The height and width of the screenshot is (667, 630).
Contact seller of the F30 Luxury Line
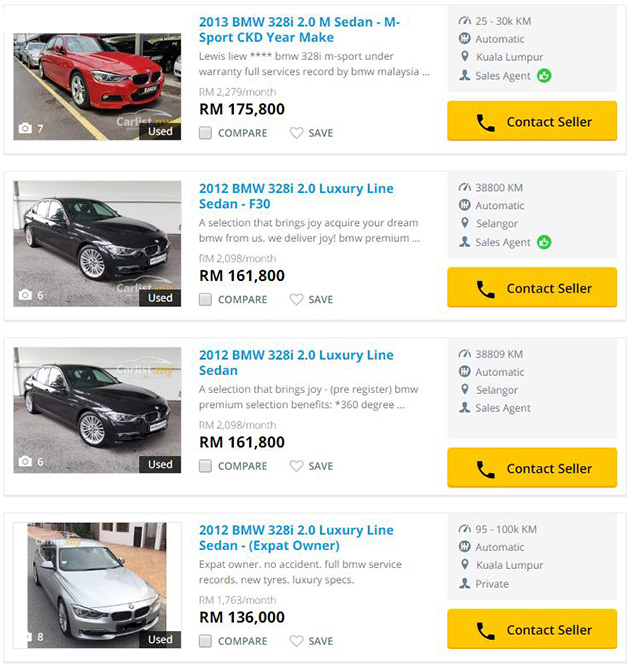(x=531, y=288)
